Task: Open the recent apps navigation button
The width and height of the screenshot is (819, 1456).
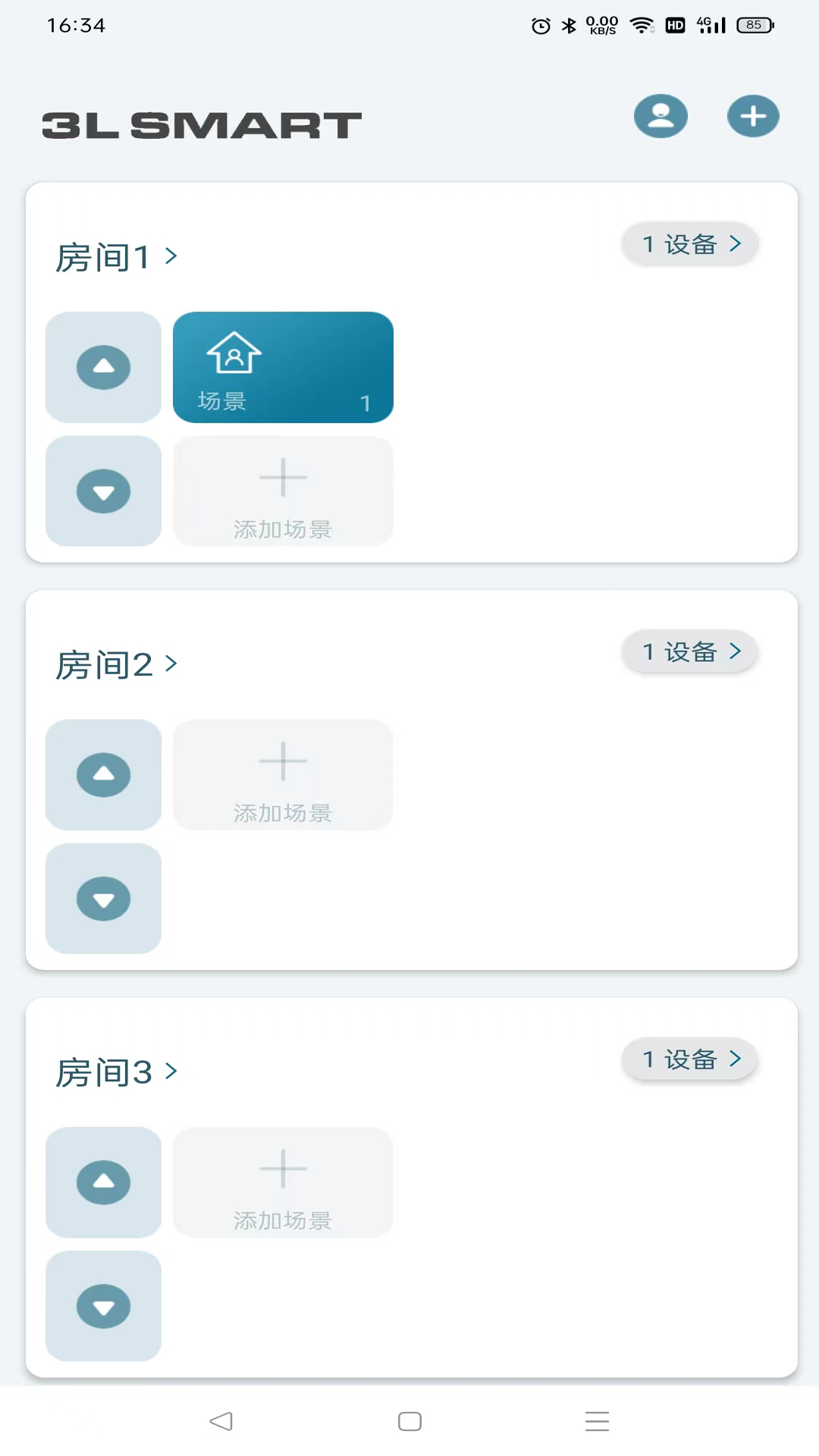Action: tap(598, 1422)
